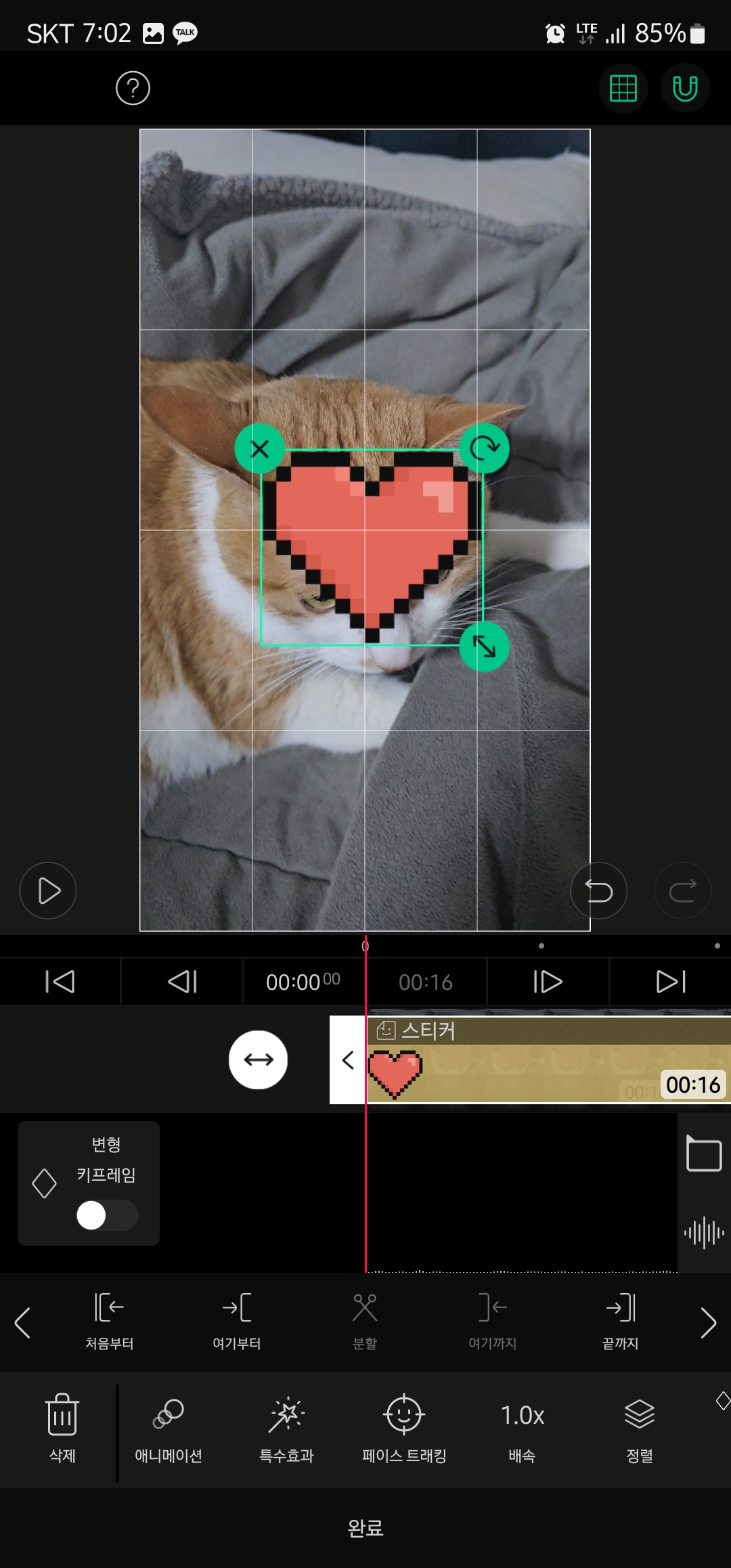Change the 1.0x 배속 speed
The image size is (731, 1568).
point(522,1428)
